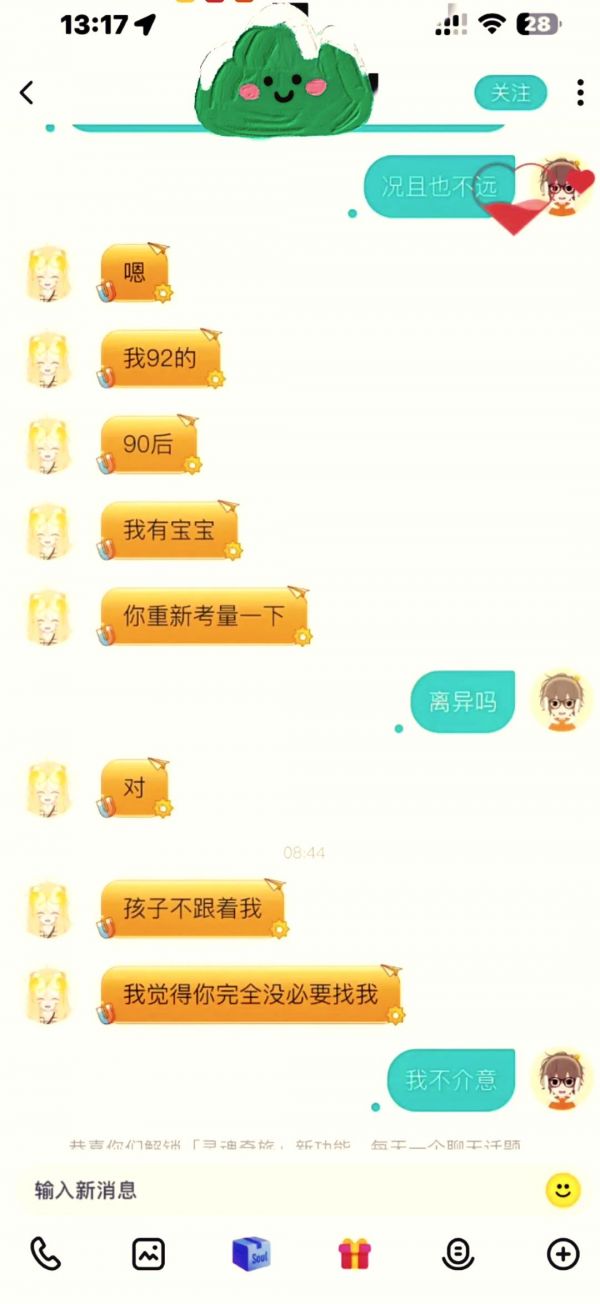
Task: Record a voice message
Action: click(x=459, y=1253)
